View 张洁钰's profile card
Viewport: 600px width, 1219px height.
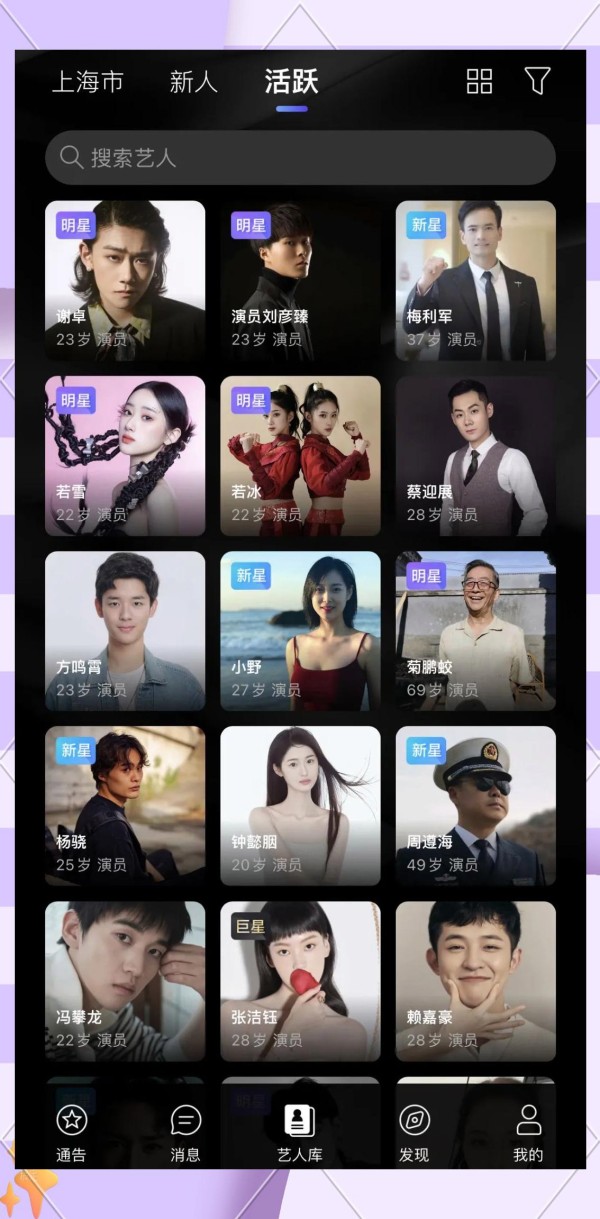pyautogui.click(x=300, y=981)
